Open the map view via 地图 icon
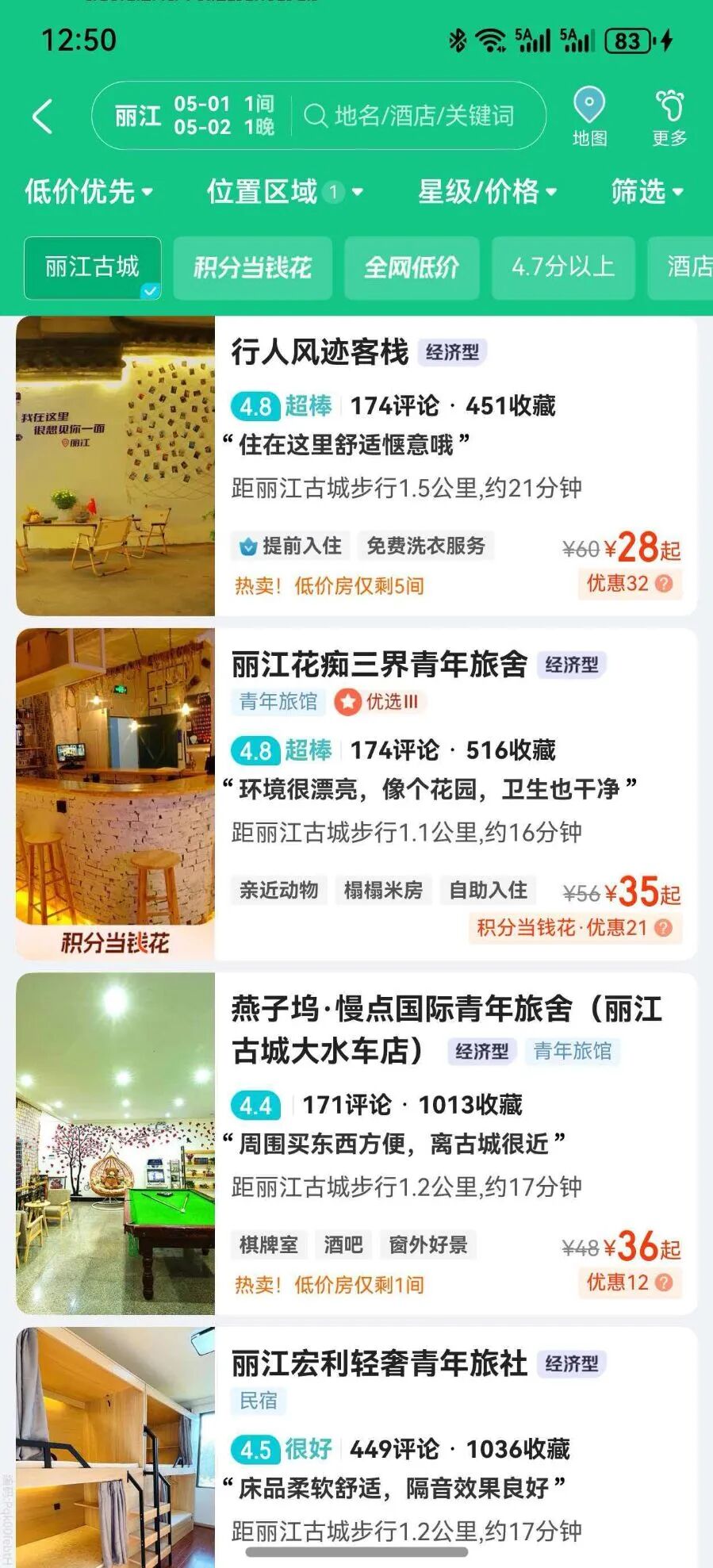Screen dimensions: 713x1568 [588, 115]
